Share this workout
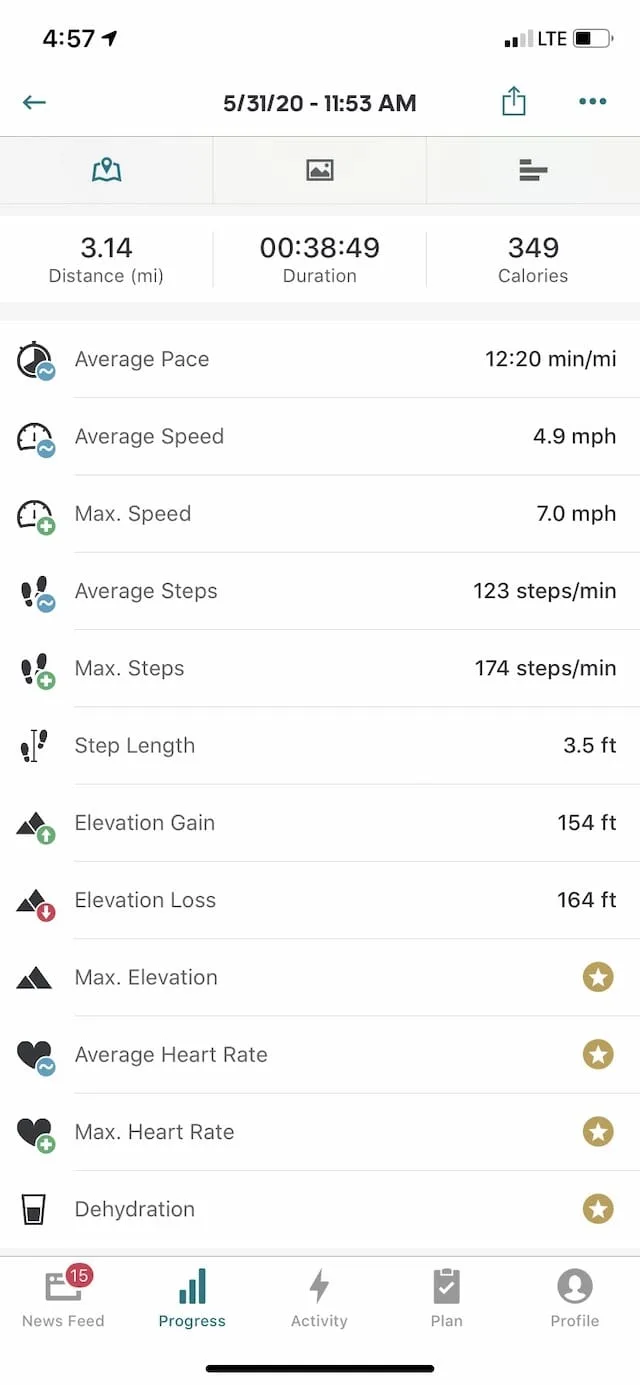The width and height of the screenshot is (640, 1385). 513,101
